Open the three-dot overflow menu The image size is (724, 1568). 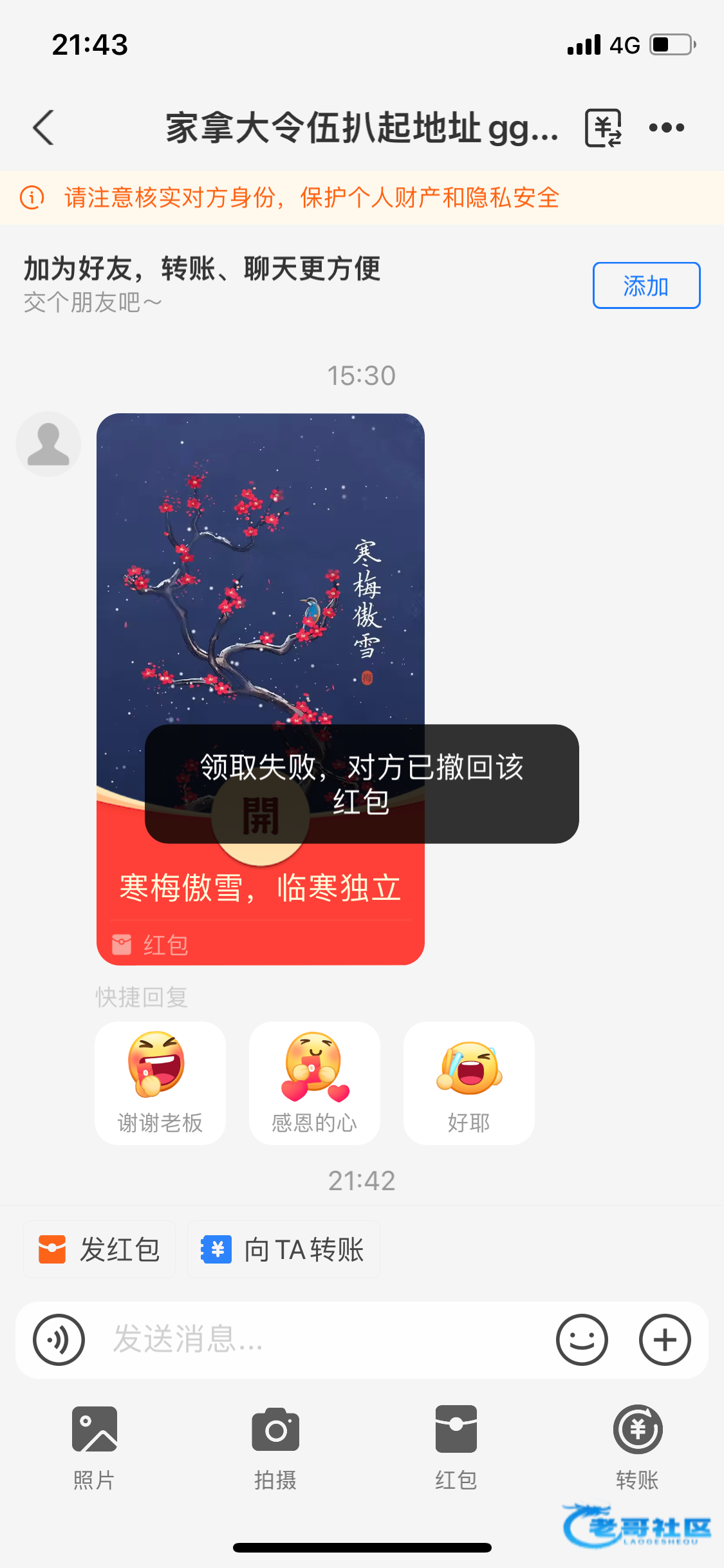click(666, 127)
